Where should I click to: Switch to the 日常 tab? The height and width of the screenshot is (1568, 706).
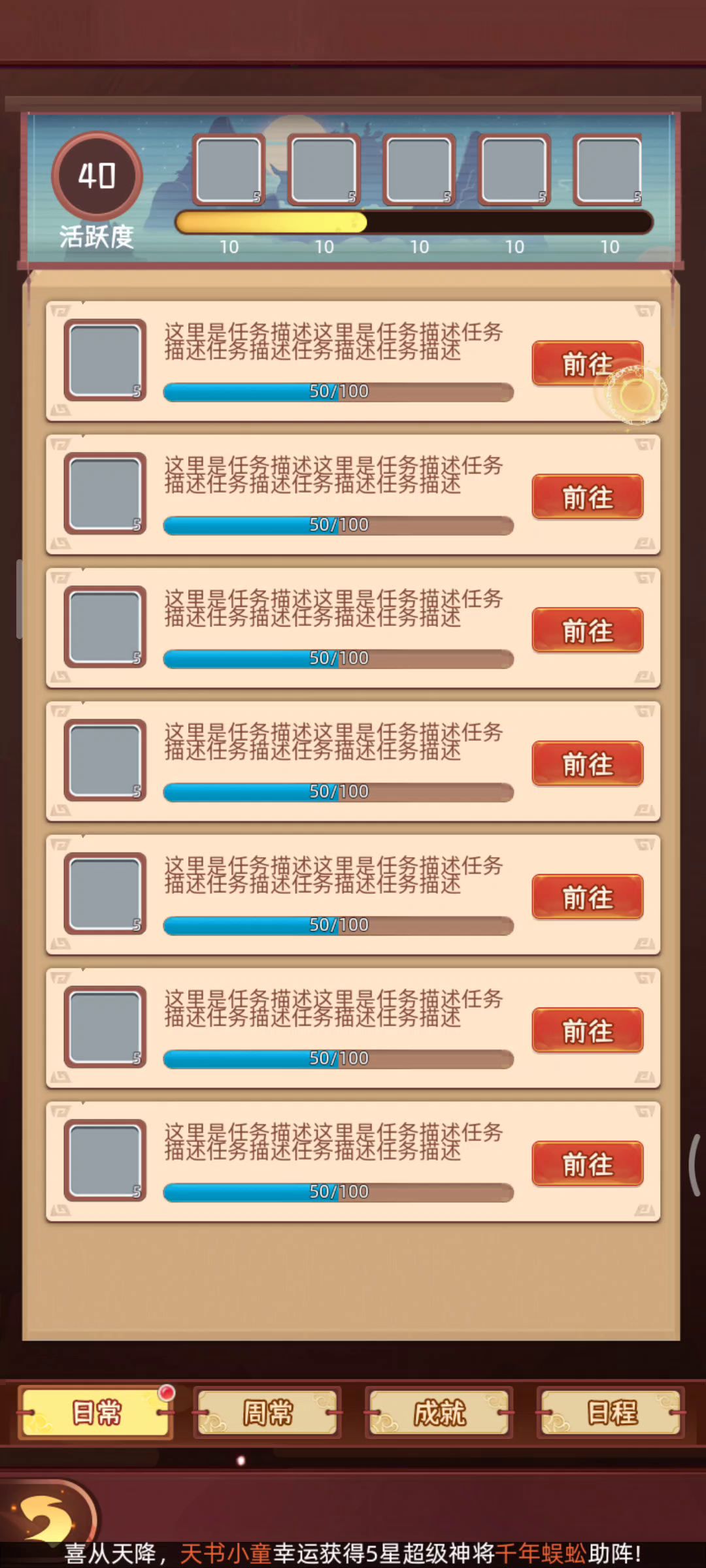tap(96, 1413)
